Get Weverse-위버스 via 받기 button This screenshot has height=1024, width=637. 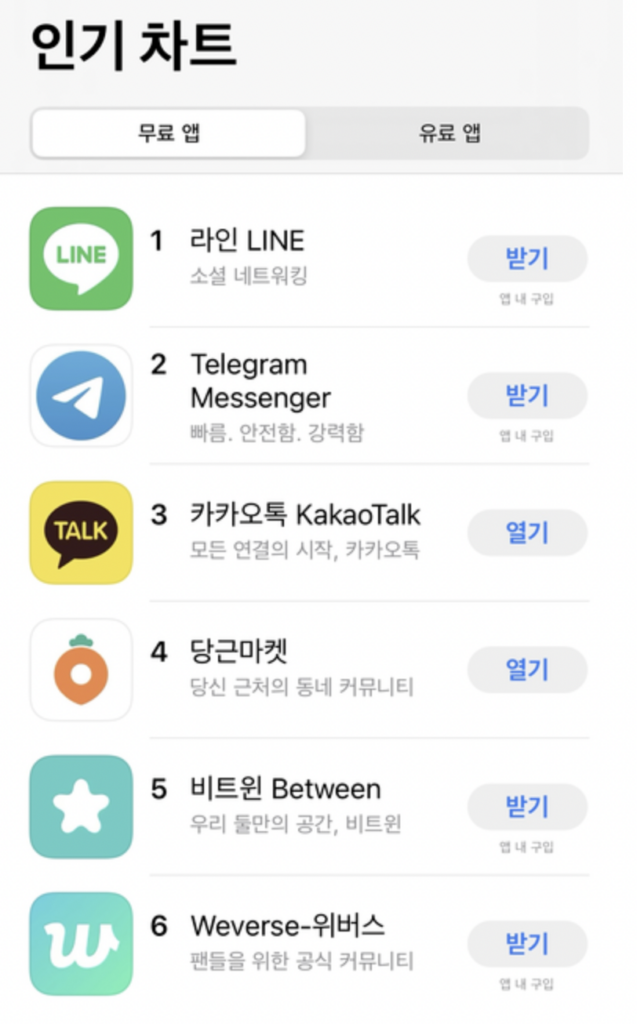point(527,944)
